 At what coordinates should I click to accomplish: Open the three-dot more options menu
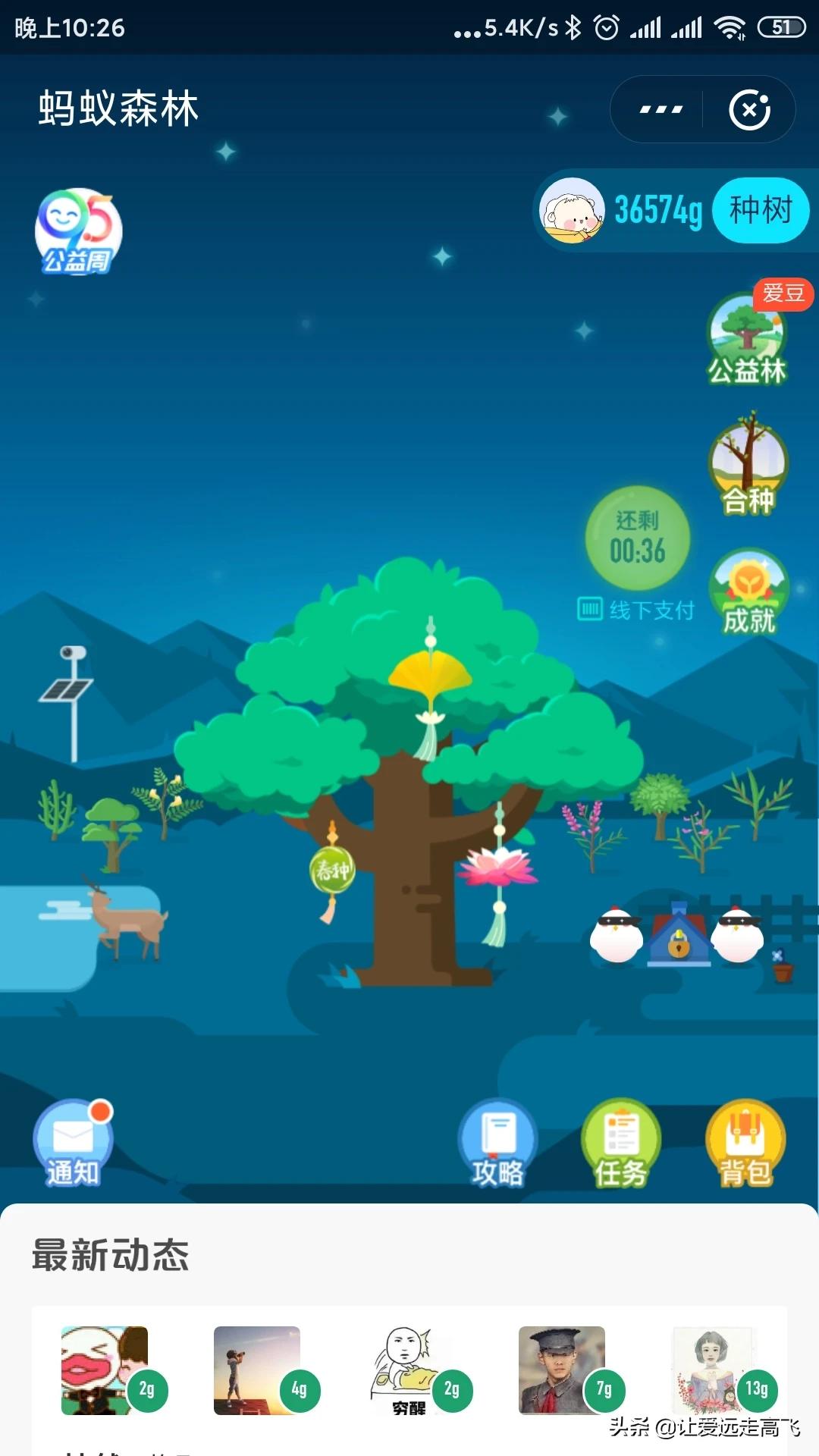click(661, 110)
